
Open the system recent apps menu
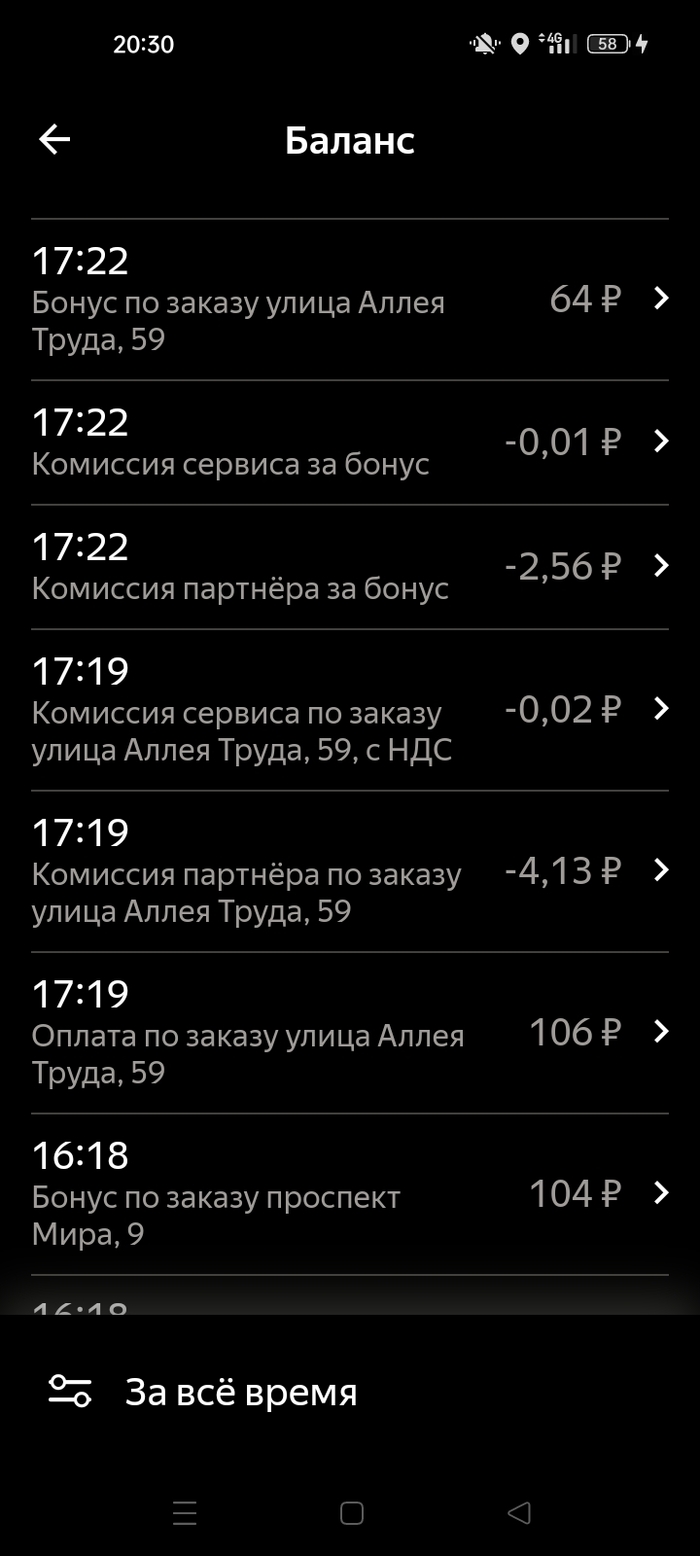coord(185,1513)
